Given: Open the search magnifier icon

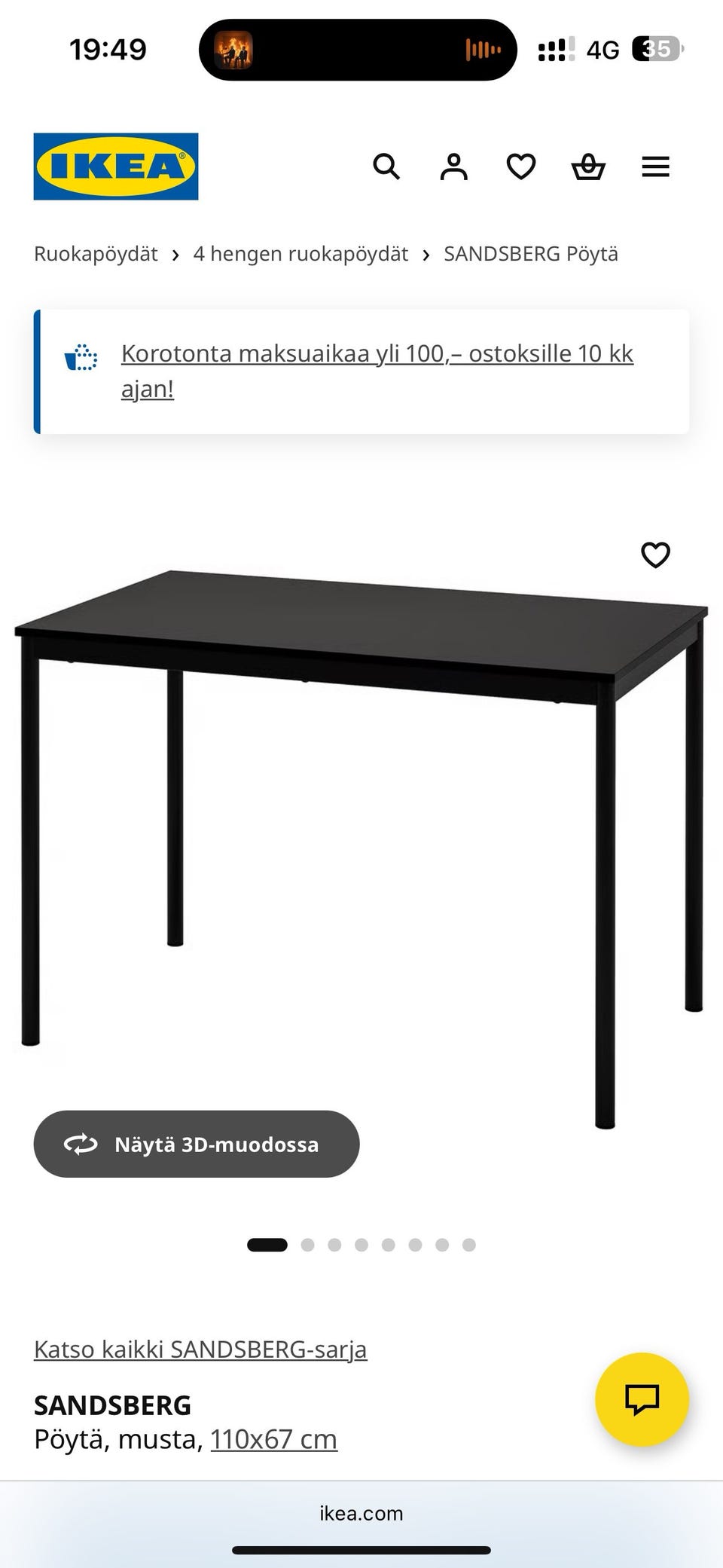Looking at the screenshot, I should click(386, 167).
